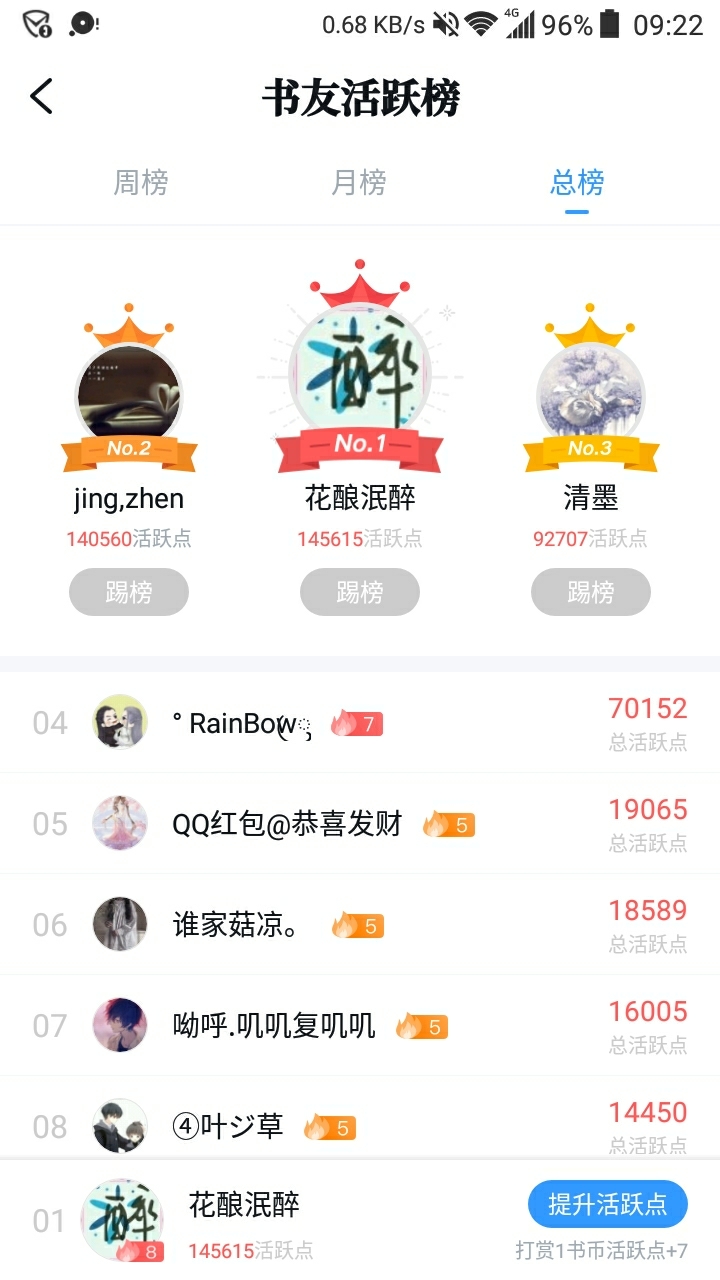Open QQ红包@恭喜发财's ranking row
The image size is (720, 1280).
360,824
